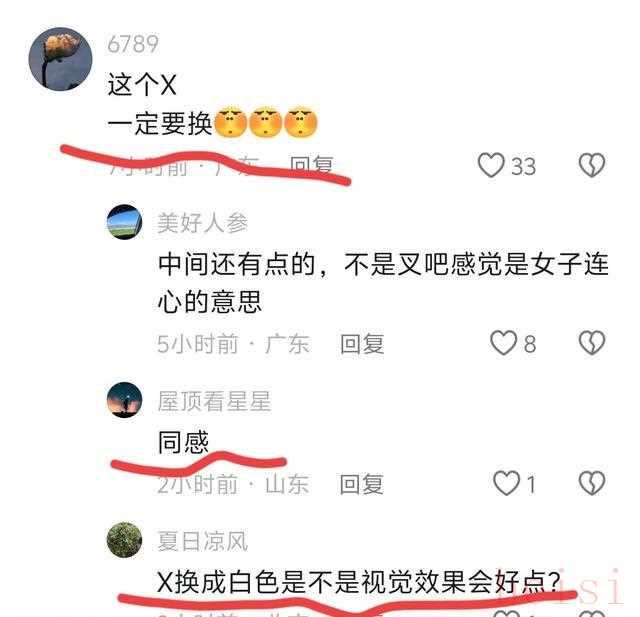Dislike 屋顶看星星's comment
The image size is (640, 617).
pos(592,484)
